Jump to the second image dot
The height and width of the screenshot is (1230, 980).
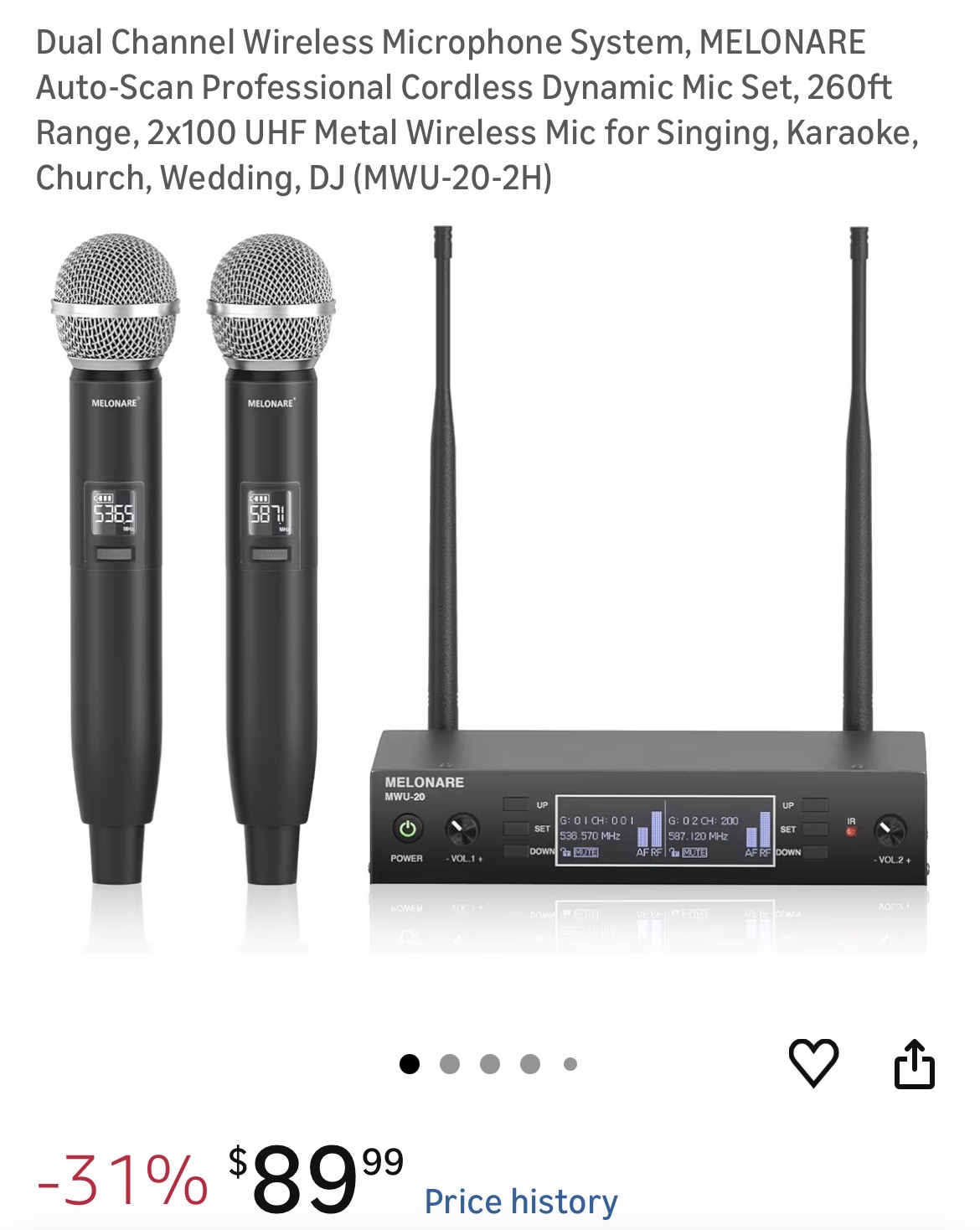pos(450,1064)
